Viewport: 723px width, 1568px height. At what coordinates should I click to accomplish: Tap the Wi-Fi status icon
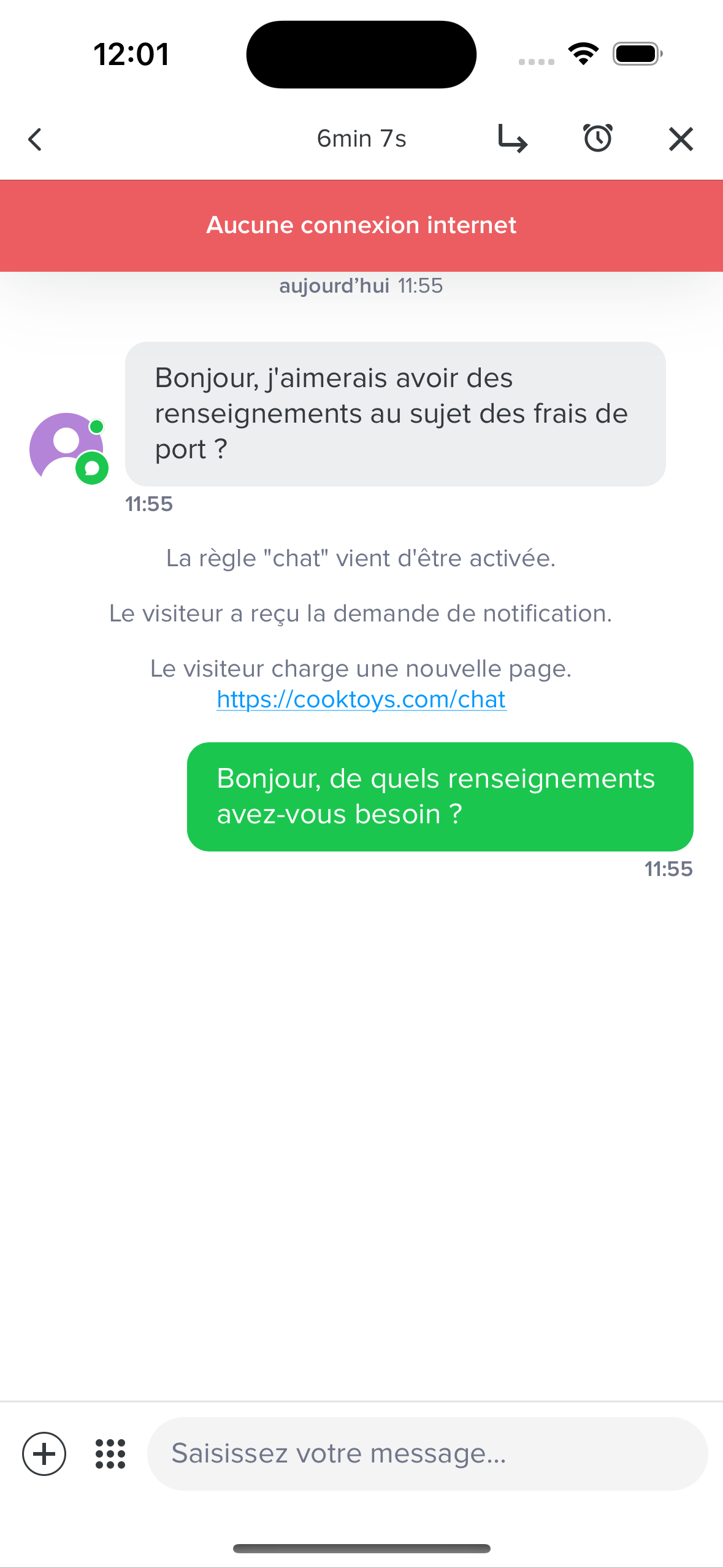click(x=583, y=53)
